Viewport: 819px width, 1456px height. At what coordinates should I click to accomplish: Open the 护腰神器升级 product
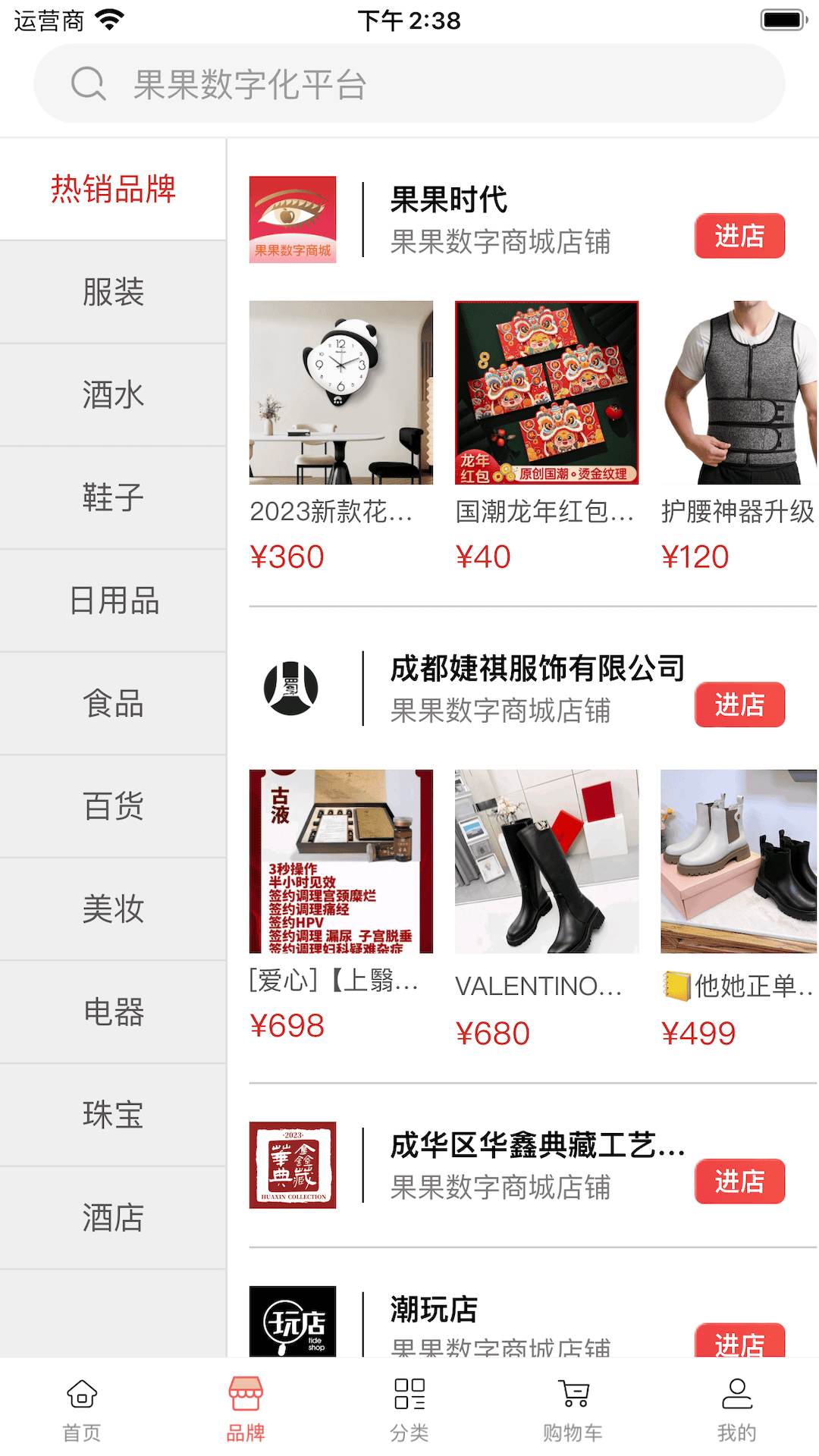click(x=739, y=436)
